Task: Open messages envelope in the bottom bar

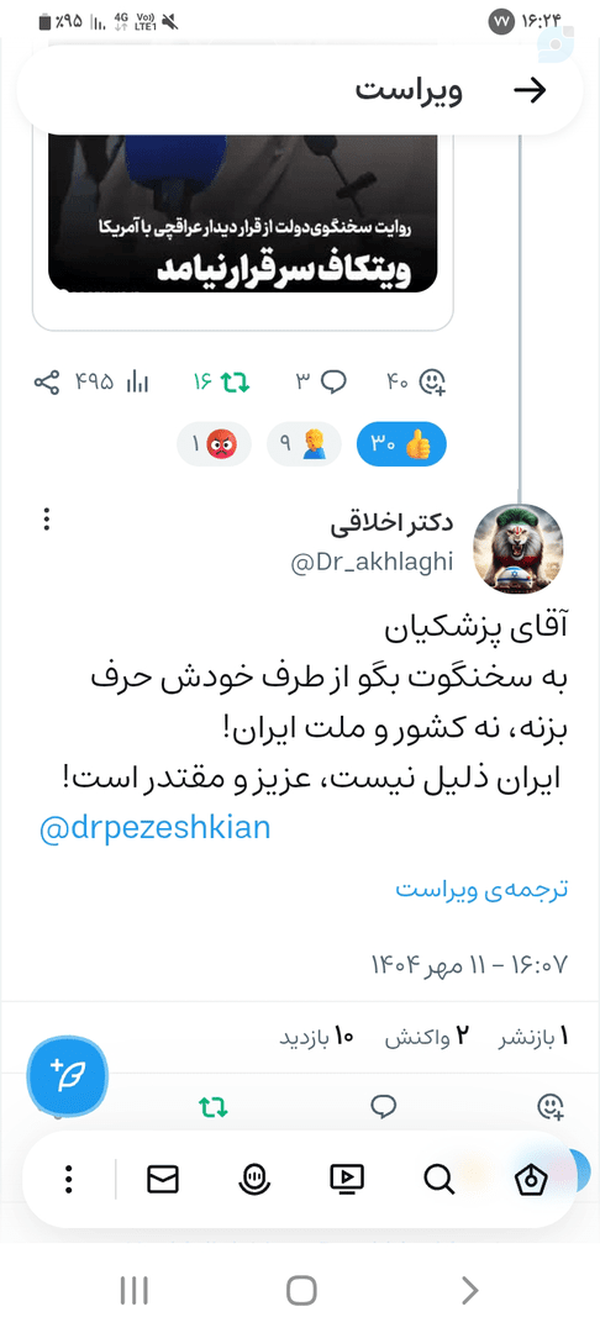Action: (163, 1180)
